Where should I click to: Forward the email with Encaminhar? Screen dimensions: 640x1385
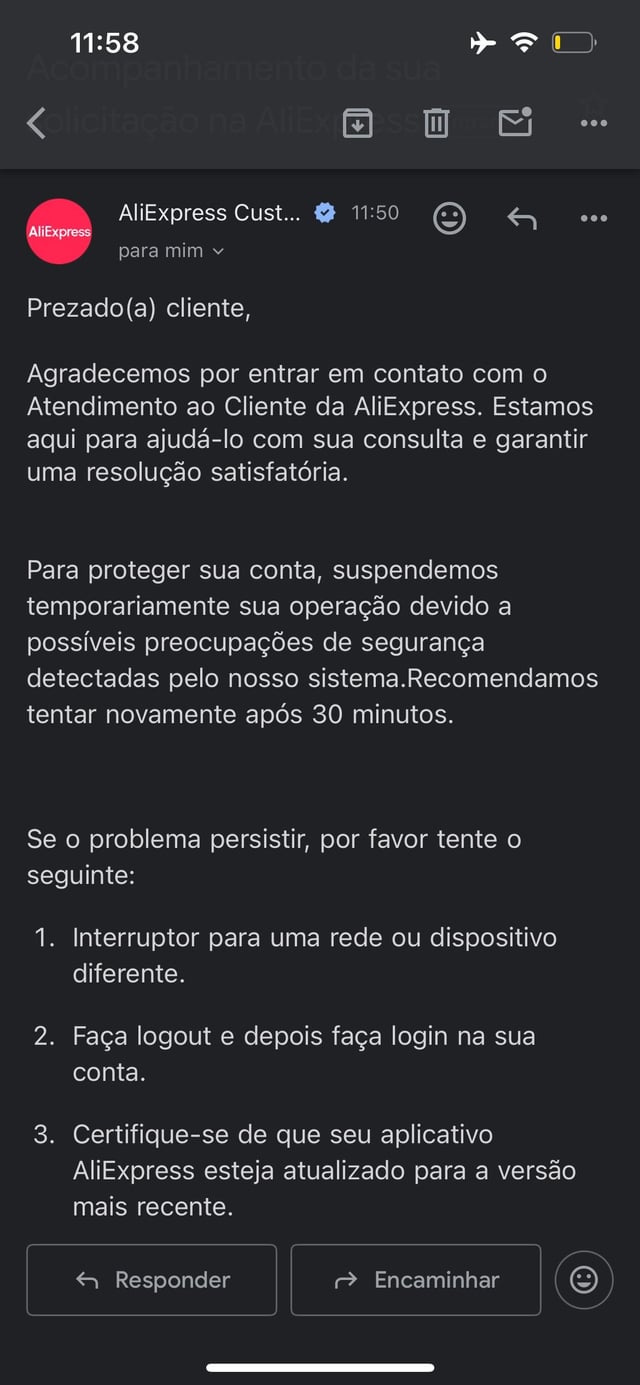pyautogui.click(x=416, y=1279)
